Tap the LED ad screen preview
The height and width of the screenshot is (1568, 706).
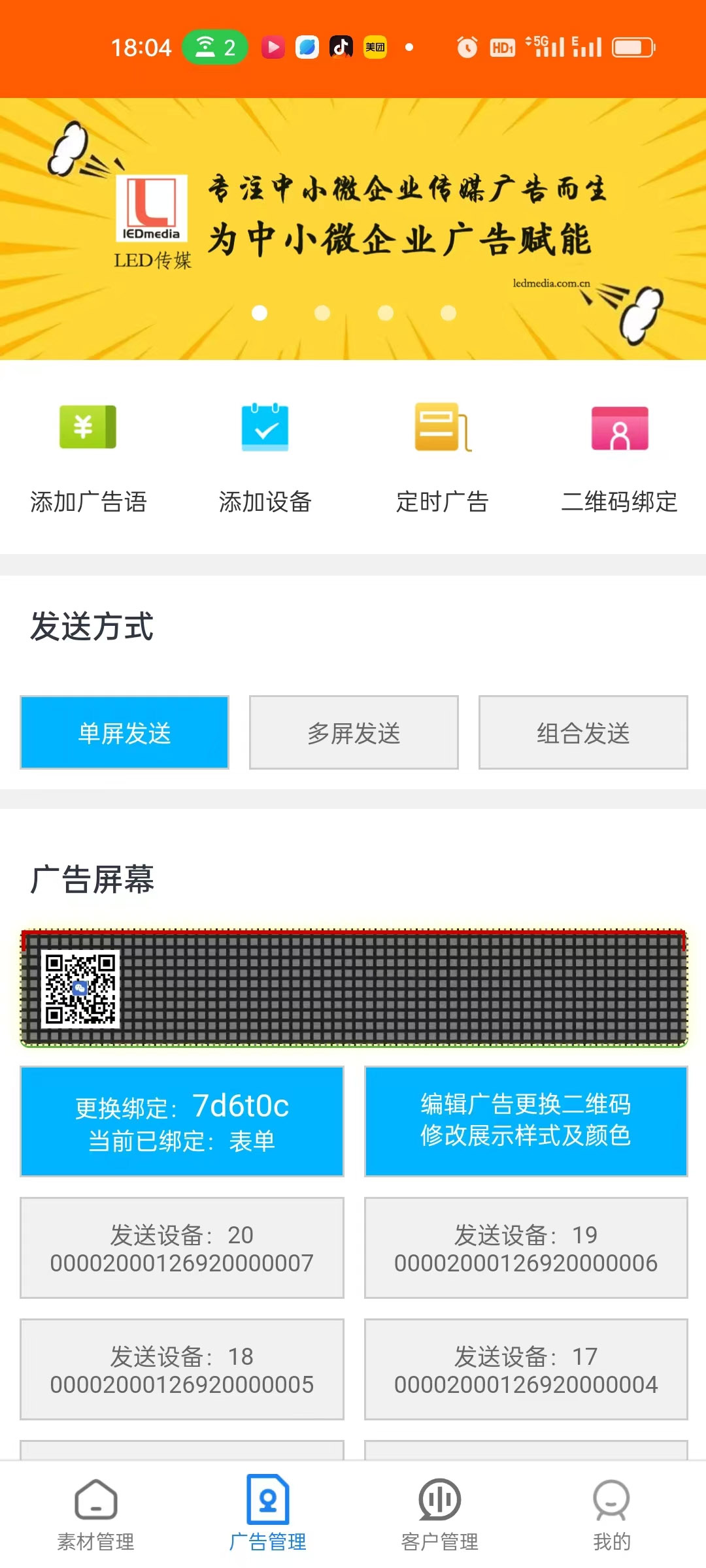(x=354, y=988)
